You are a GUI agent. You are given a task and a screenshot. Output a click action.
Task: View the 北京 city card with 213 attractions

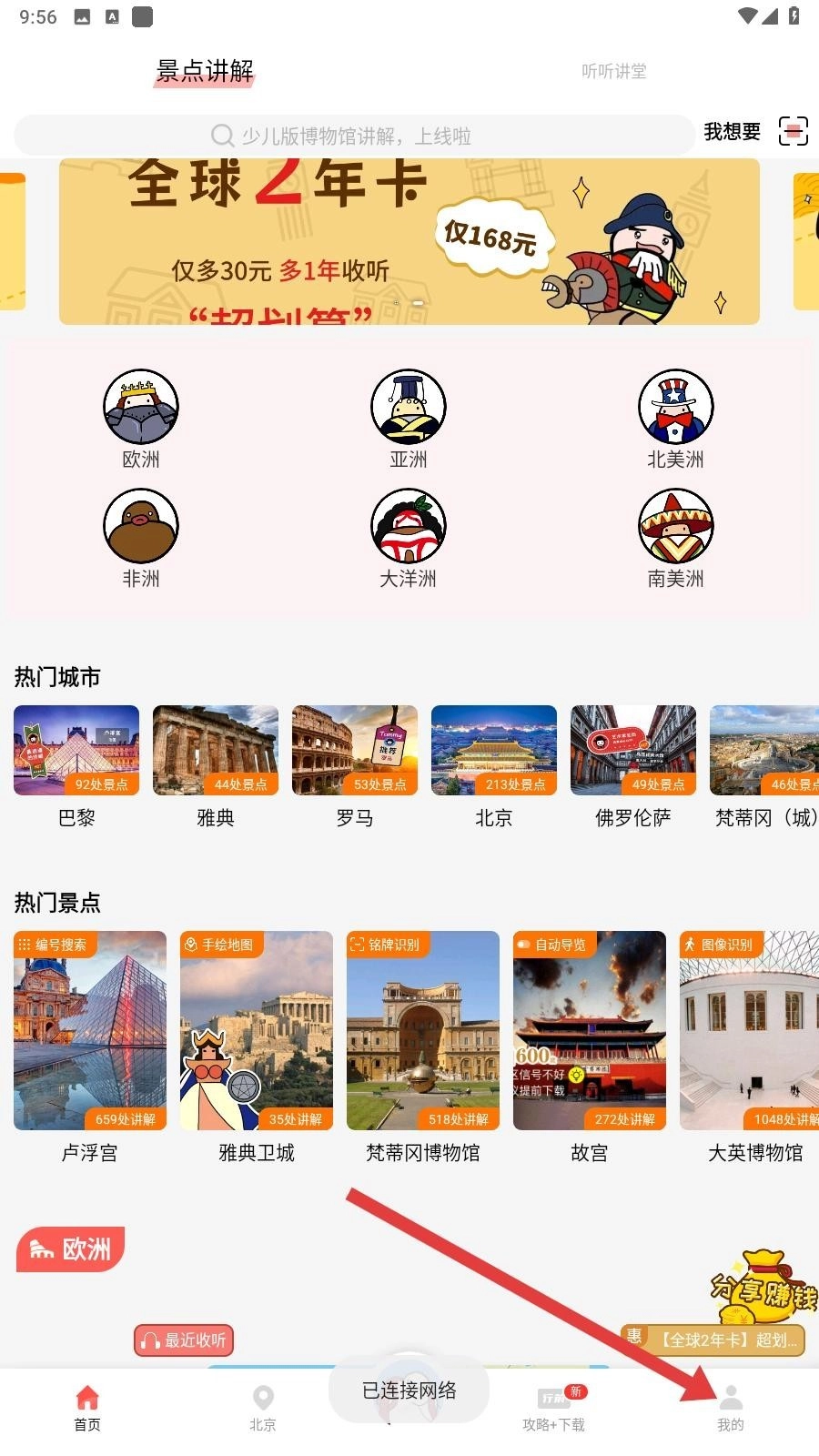pyautogui.click(x=493, y=752)
